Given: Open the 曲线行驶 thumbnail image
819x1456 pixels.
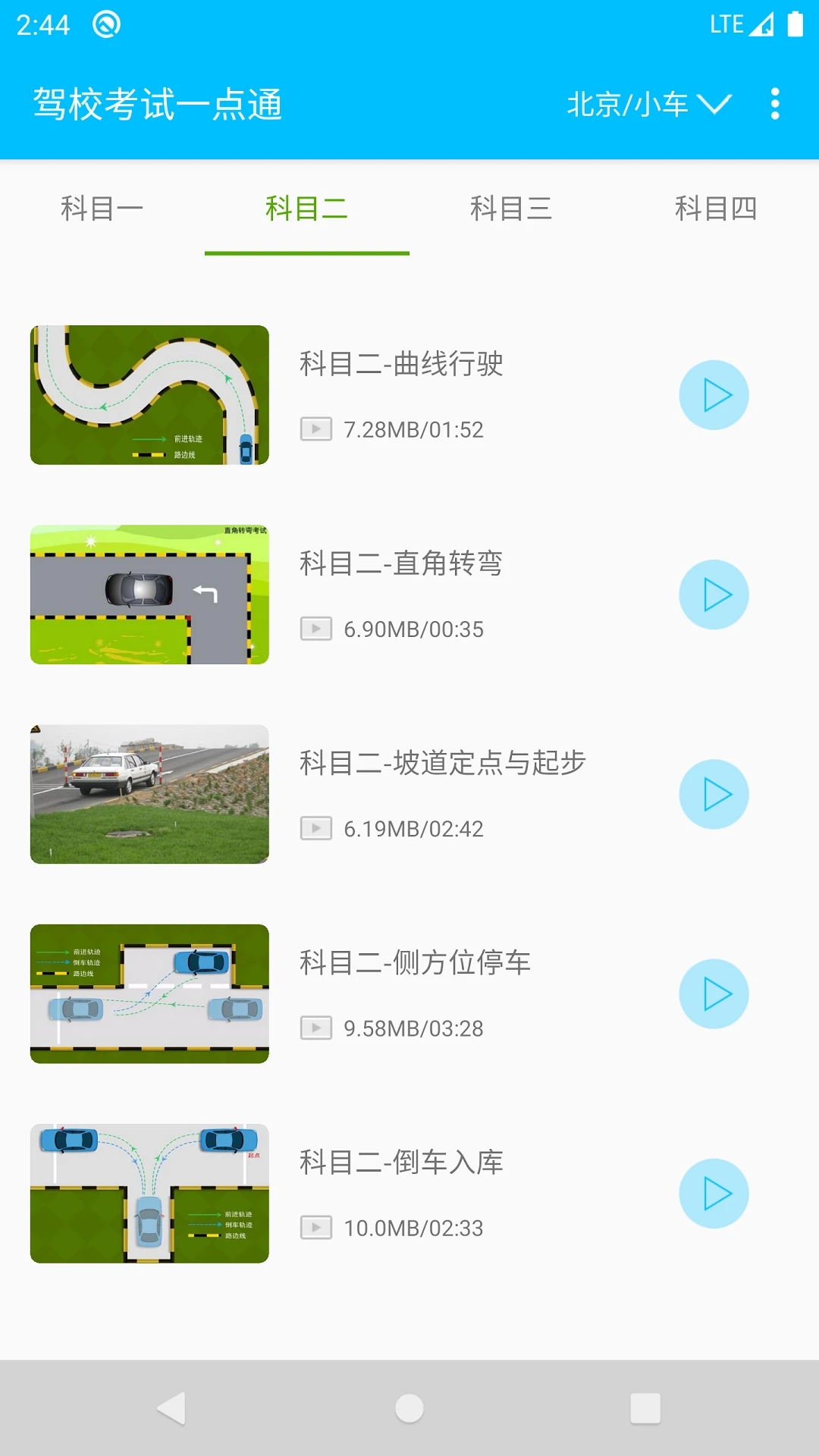Looking at the screenshot, I should click(x=149, y=395).
